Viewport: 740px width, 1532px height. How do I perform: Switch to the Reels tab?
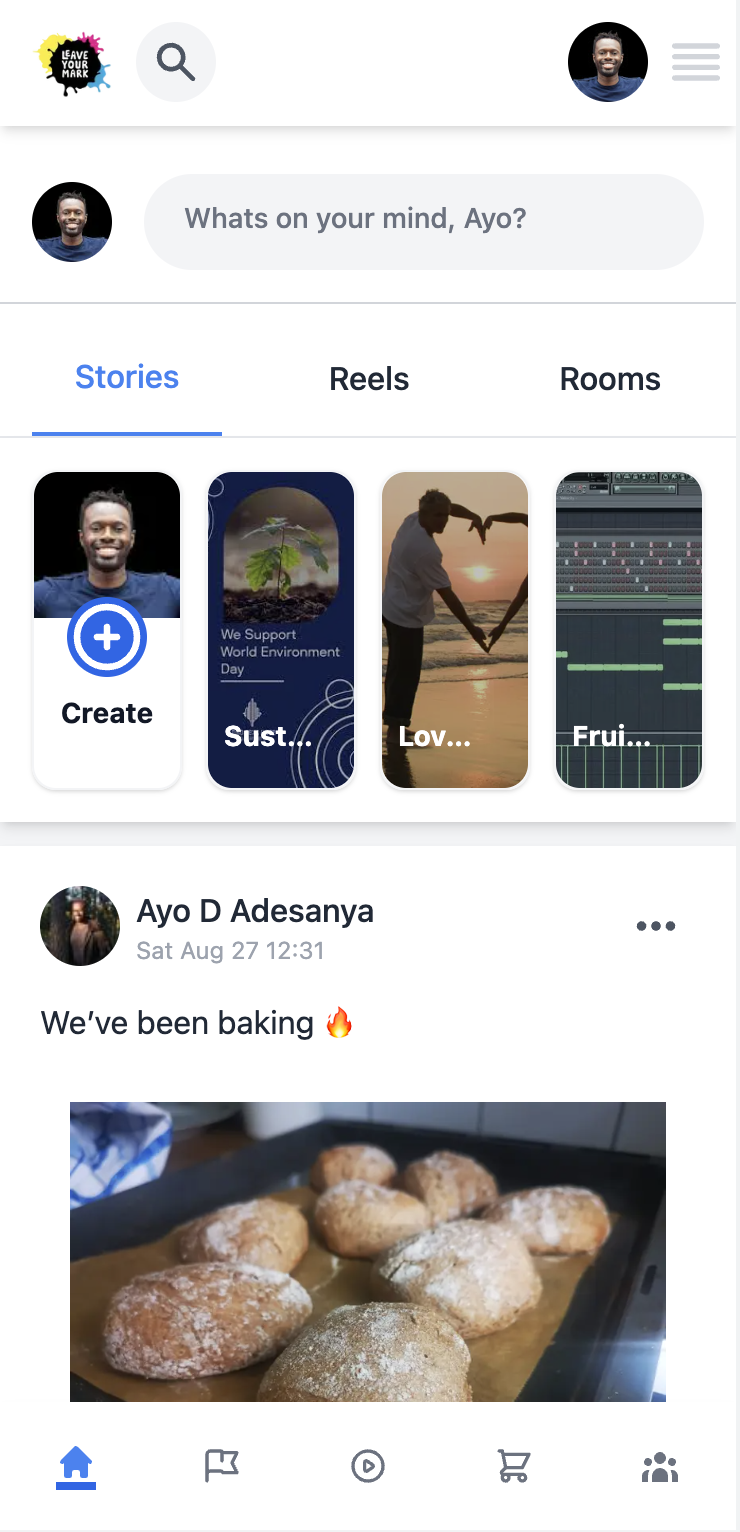tap(369, 379)
